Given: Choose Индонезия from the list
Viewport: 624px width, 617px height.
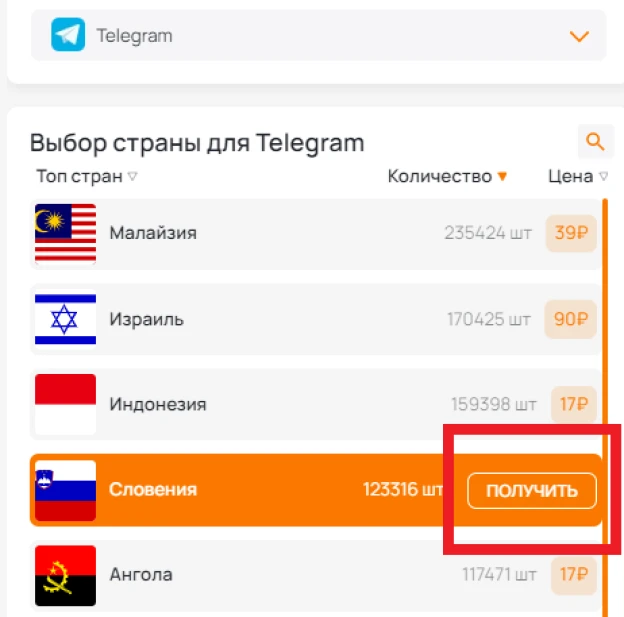Looking at the screenshot, I should point(300,405).
